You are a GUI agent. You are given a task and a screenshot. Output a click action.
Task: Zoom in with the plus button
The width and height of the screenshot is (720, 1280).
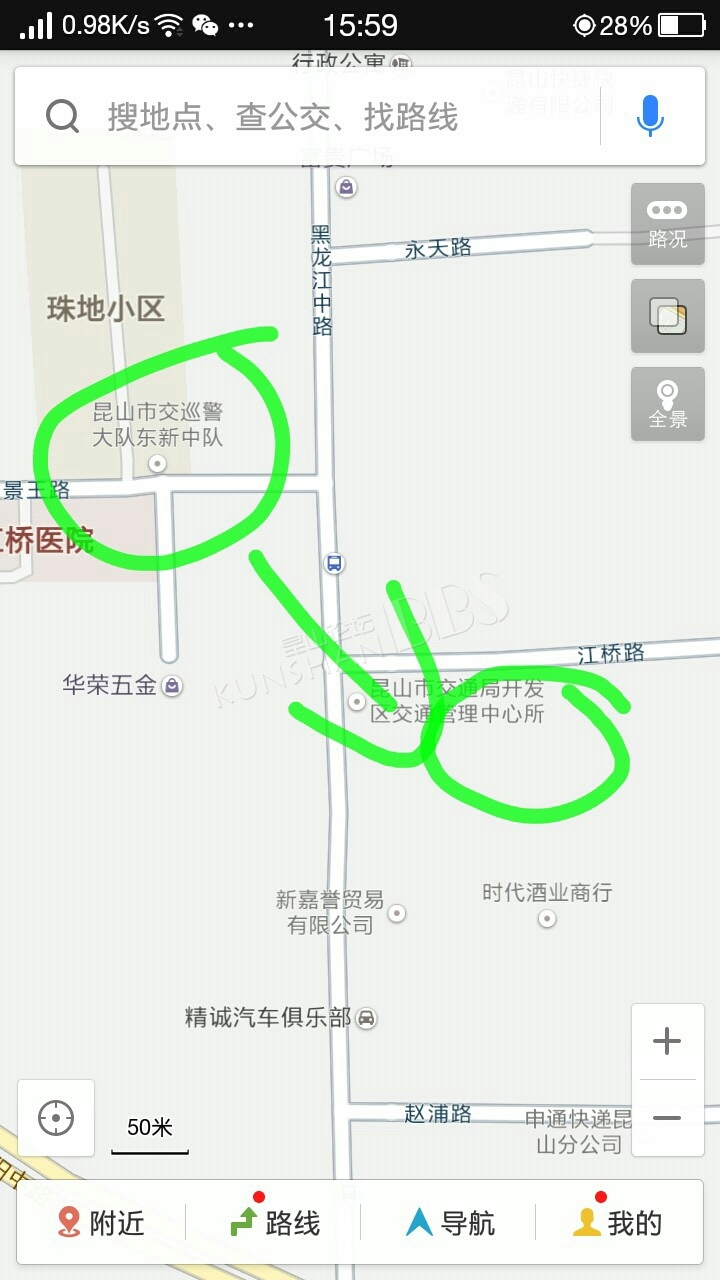pyautogui.click(x=667, y=1041)
